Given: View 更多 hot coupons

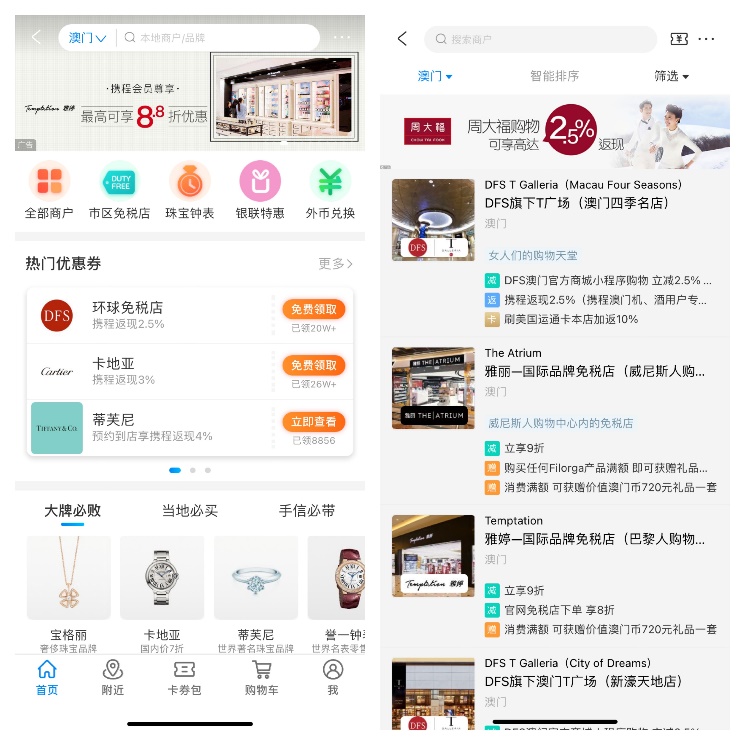Looking at the screenshot, I should 335,264.
